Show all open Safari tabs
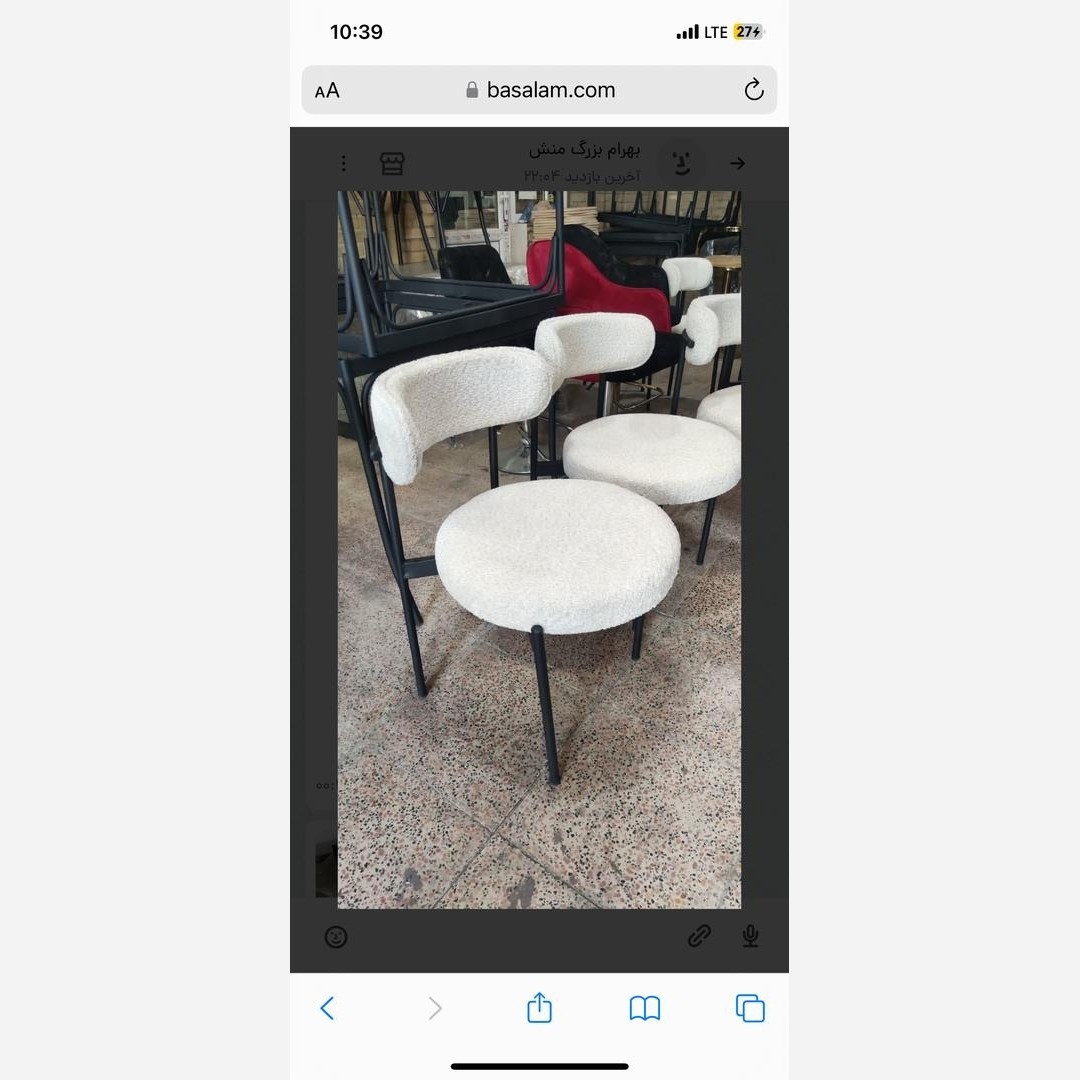This screenshot has width=1080, height=1080. coord(750,1008)
